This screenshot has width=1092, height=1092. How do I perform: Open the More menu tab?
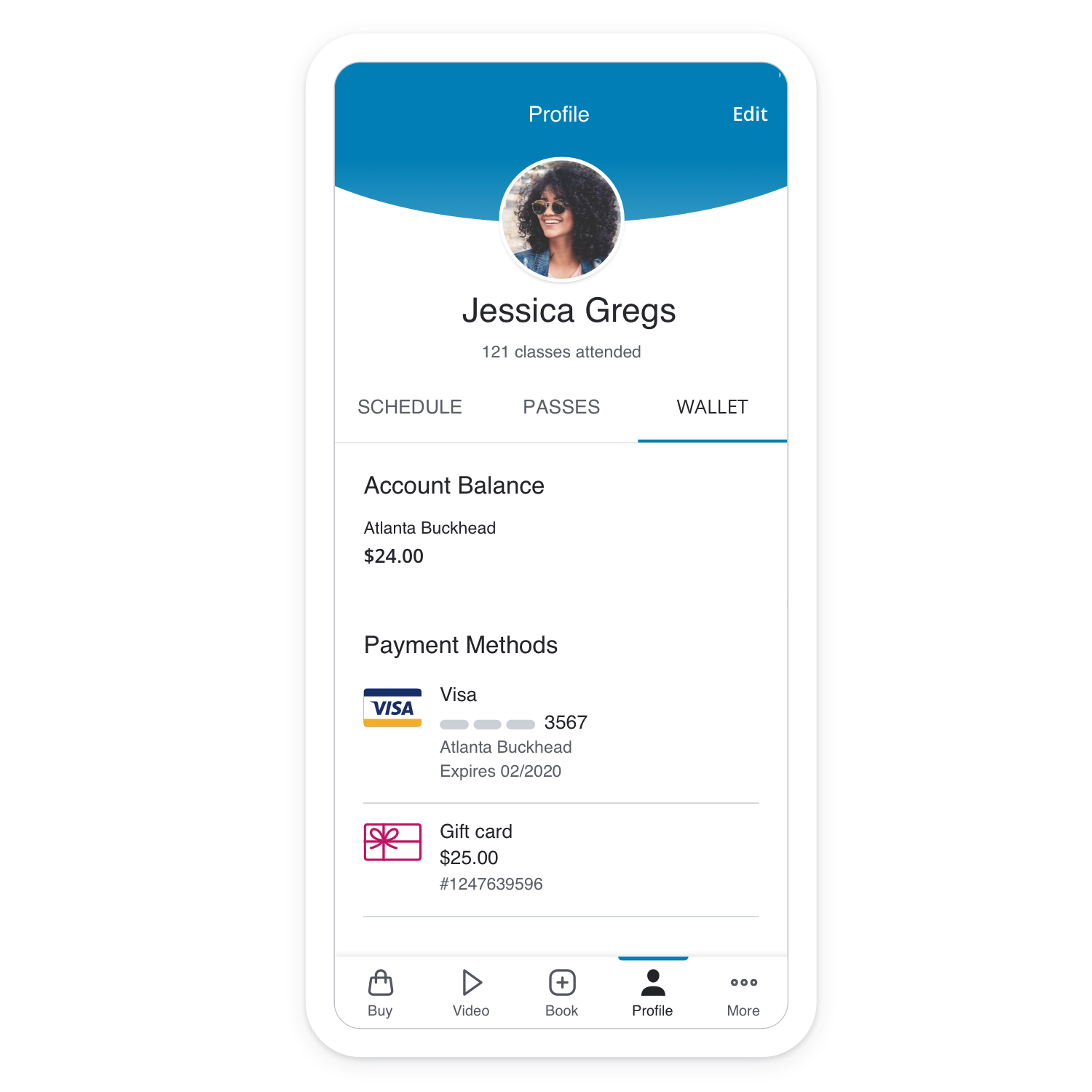tap(743, 992)
